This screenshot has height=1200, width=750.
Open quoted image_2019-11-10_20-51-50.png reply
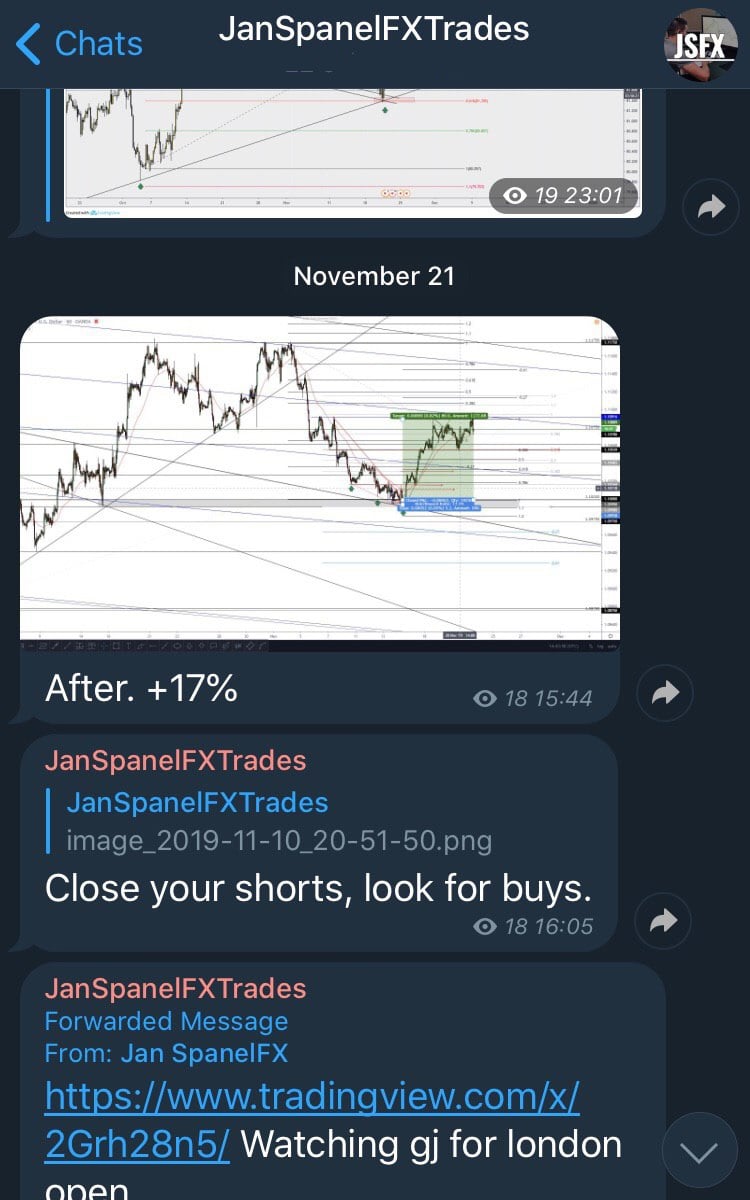click(278, 821)
